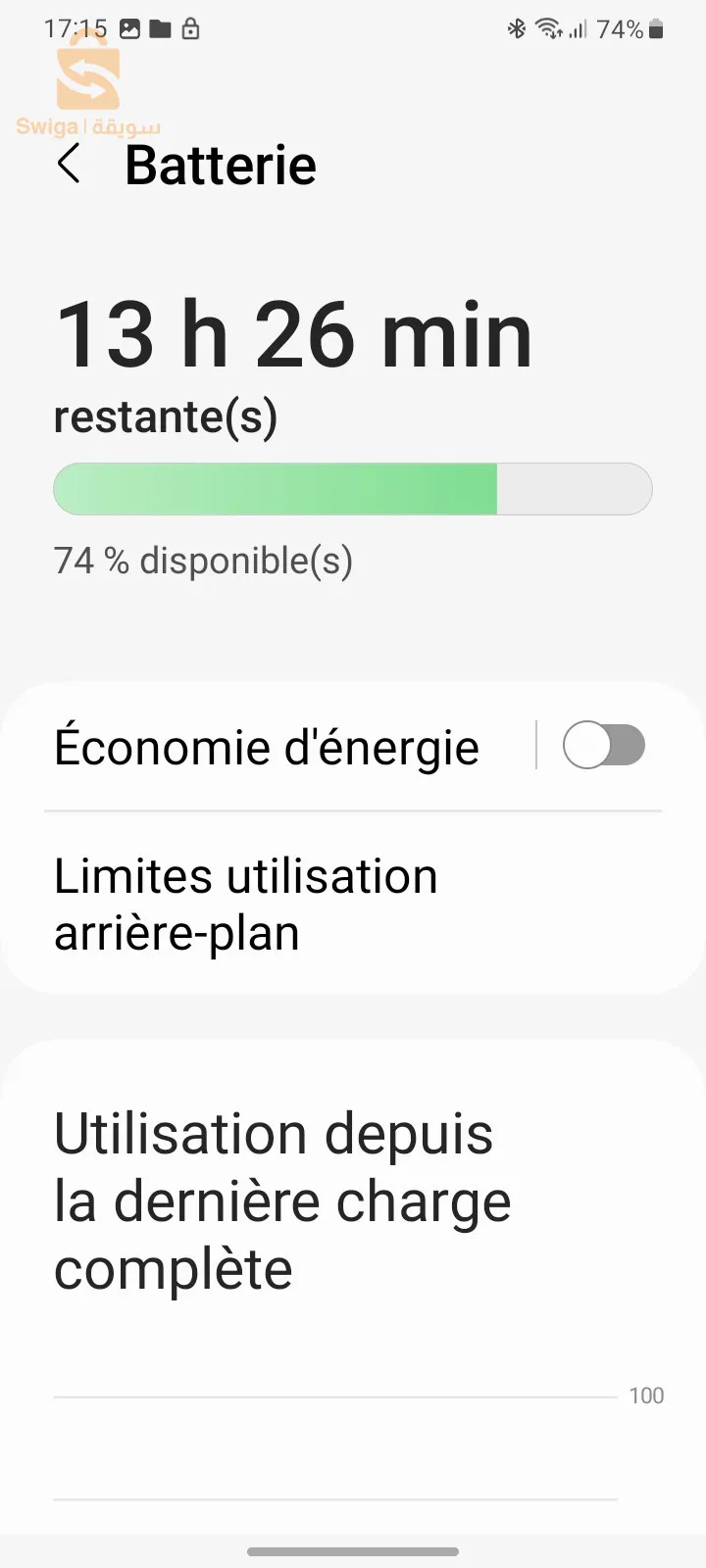Tap the navigation handle at screen bottom
706x1568 pixels.
[353, 1552]
